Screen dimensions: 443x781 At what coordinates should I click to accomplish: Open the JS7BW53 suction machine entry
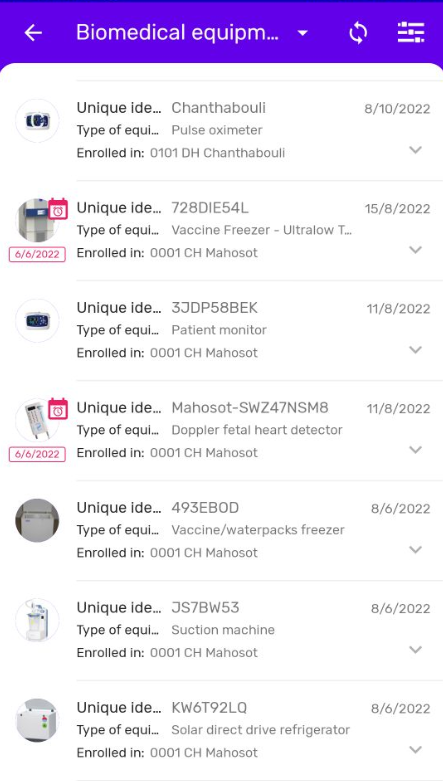point(221,631)
